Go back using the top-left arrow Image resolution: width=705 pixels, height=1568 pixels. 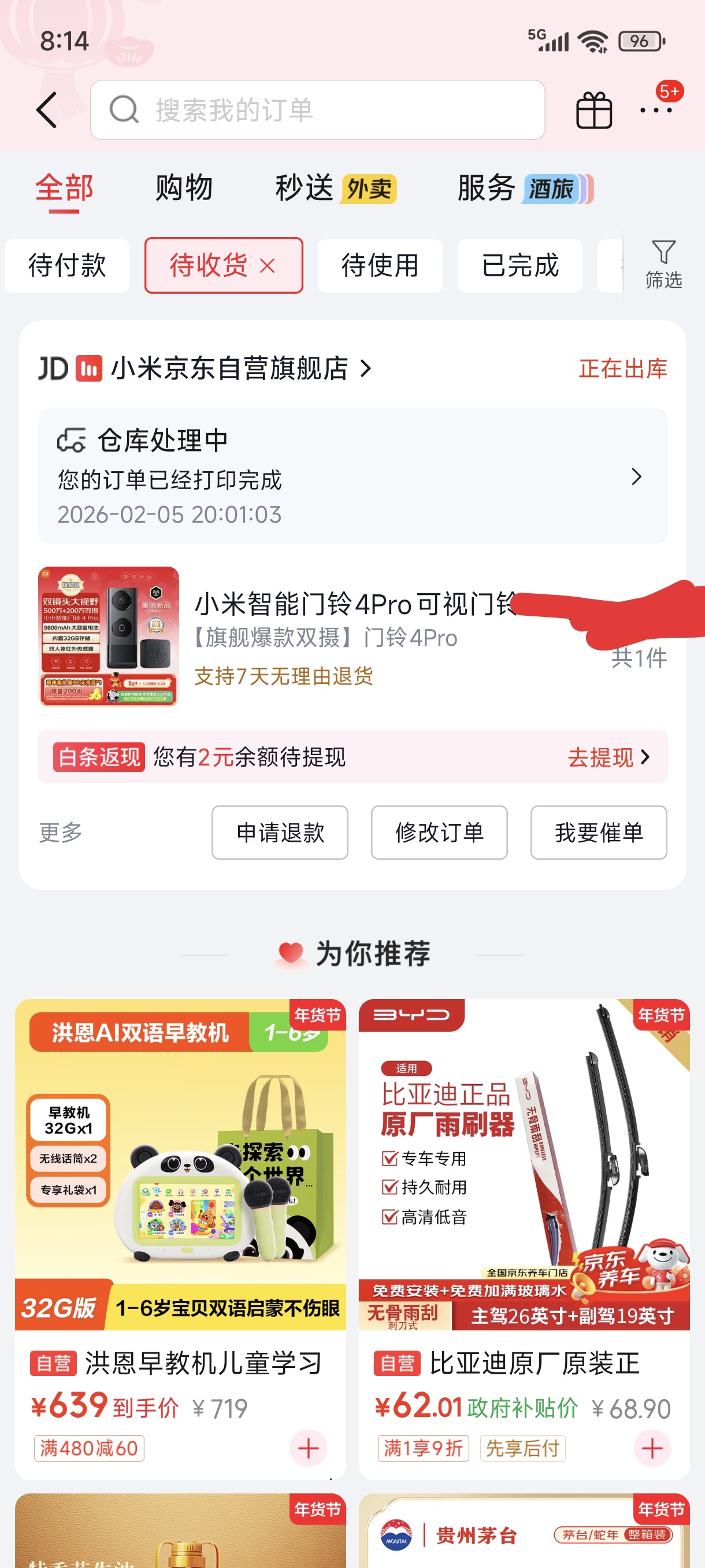point(47,110)
